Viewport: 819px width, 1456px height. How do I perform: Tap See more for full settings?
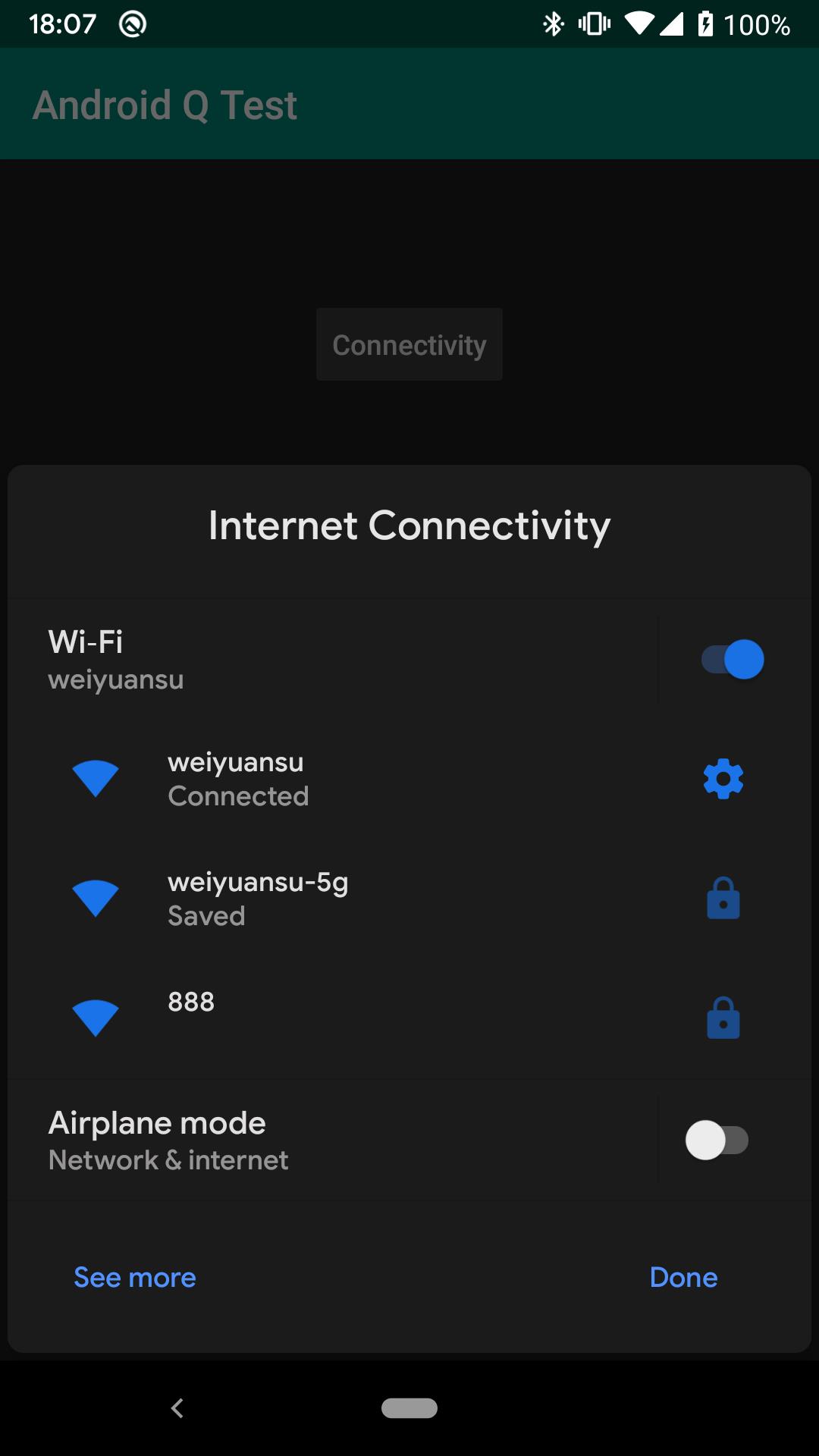[135, 1278]
